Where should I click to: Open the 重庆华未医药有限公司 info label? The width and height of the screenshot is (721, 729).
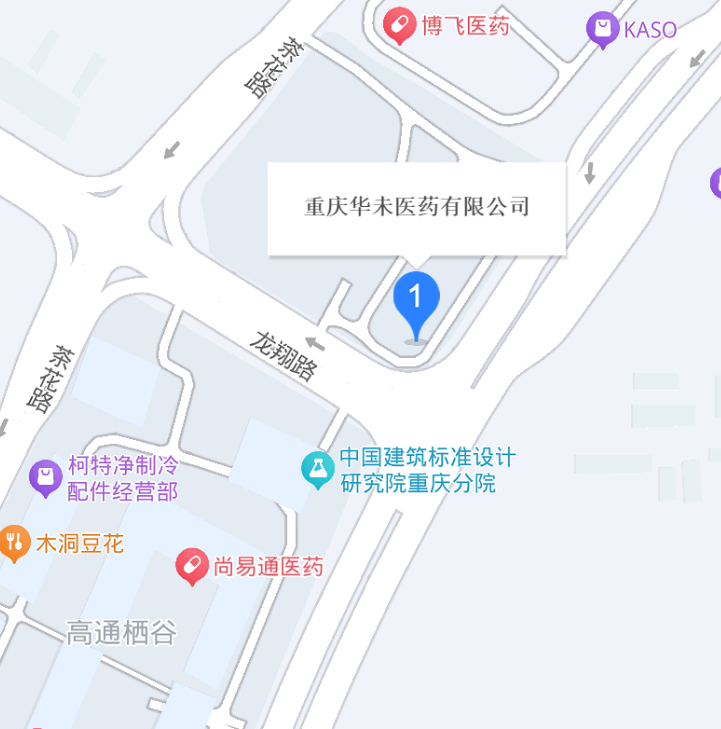point(416,208)
